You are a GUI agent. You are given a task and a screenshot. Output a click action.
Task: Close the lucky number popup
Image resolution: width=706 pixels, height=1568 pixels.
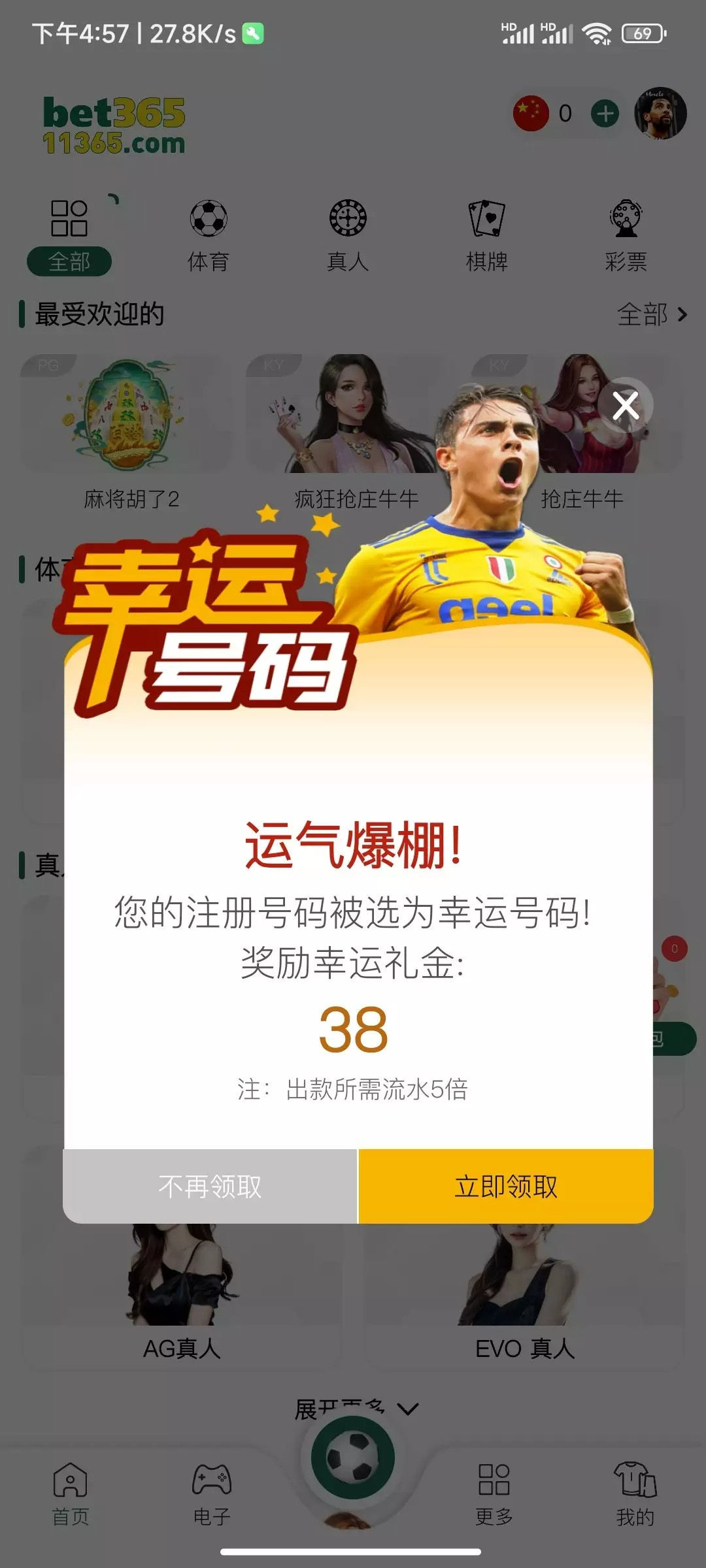[626, 406]
